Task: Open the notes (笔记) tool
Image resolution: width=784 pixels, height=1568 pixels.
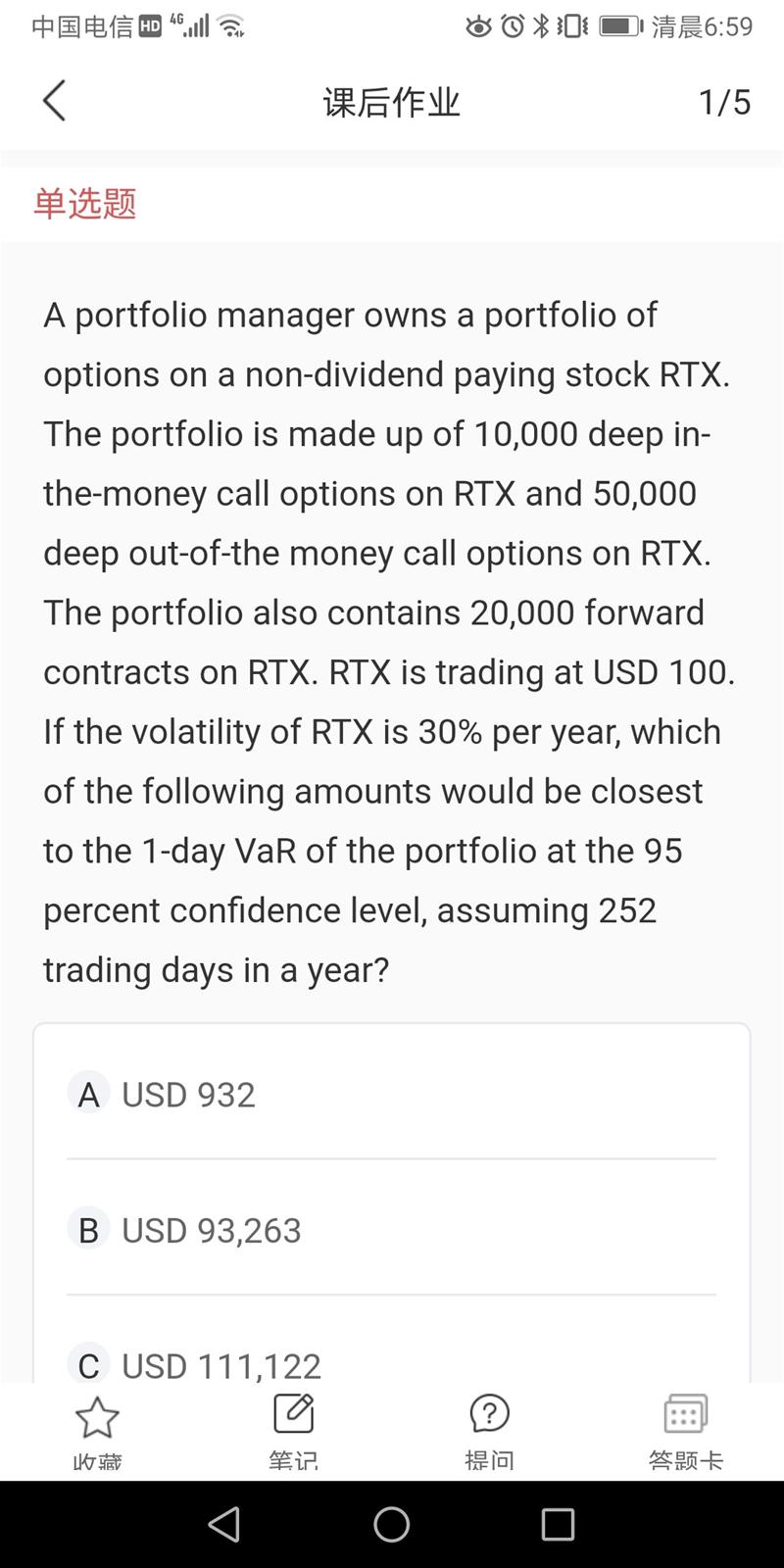Action: coord(293,1432)
